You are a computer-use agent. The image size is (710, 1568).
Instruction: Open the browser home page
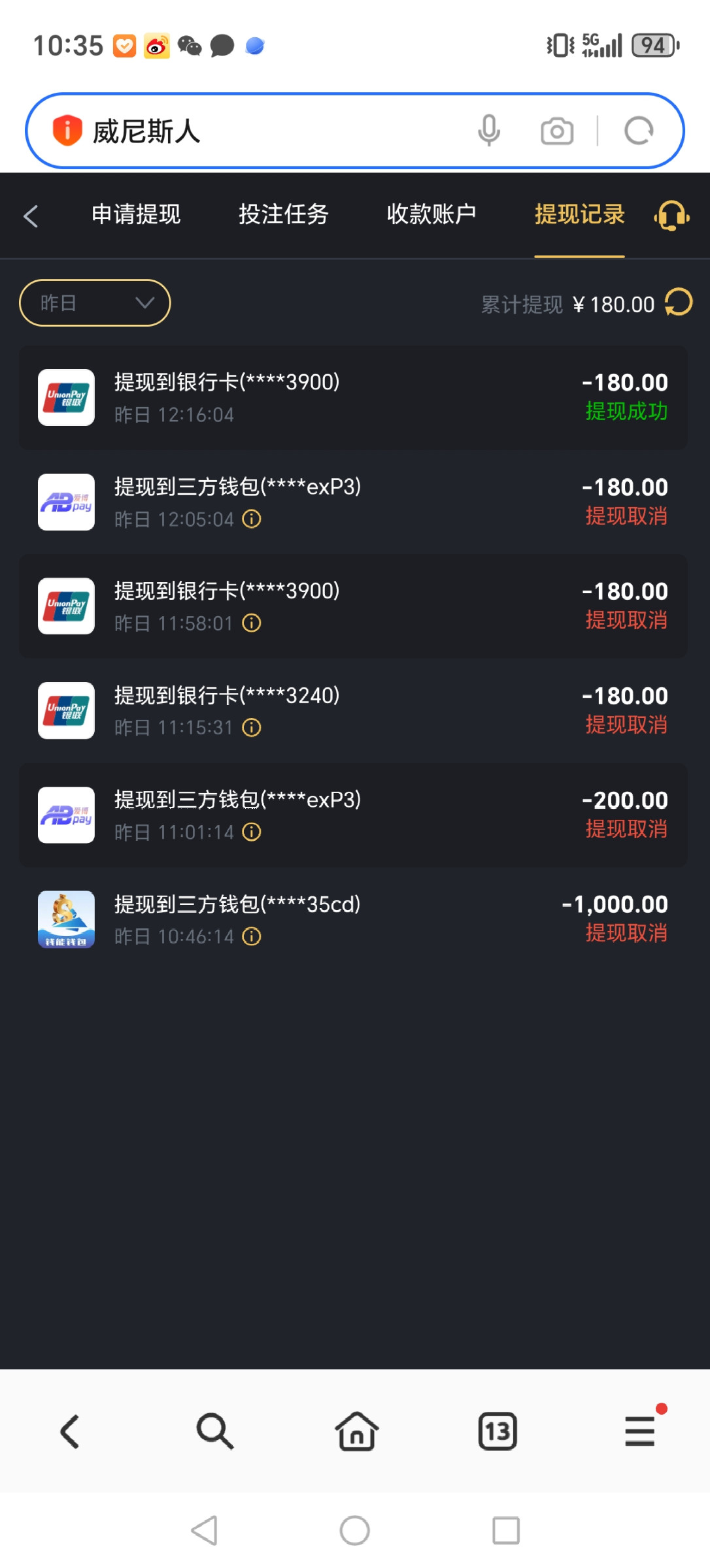pos(356,1431)
